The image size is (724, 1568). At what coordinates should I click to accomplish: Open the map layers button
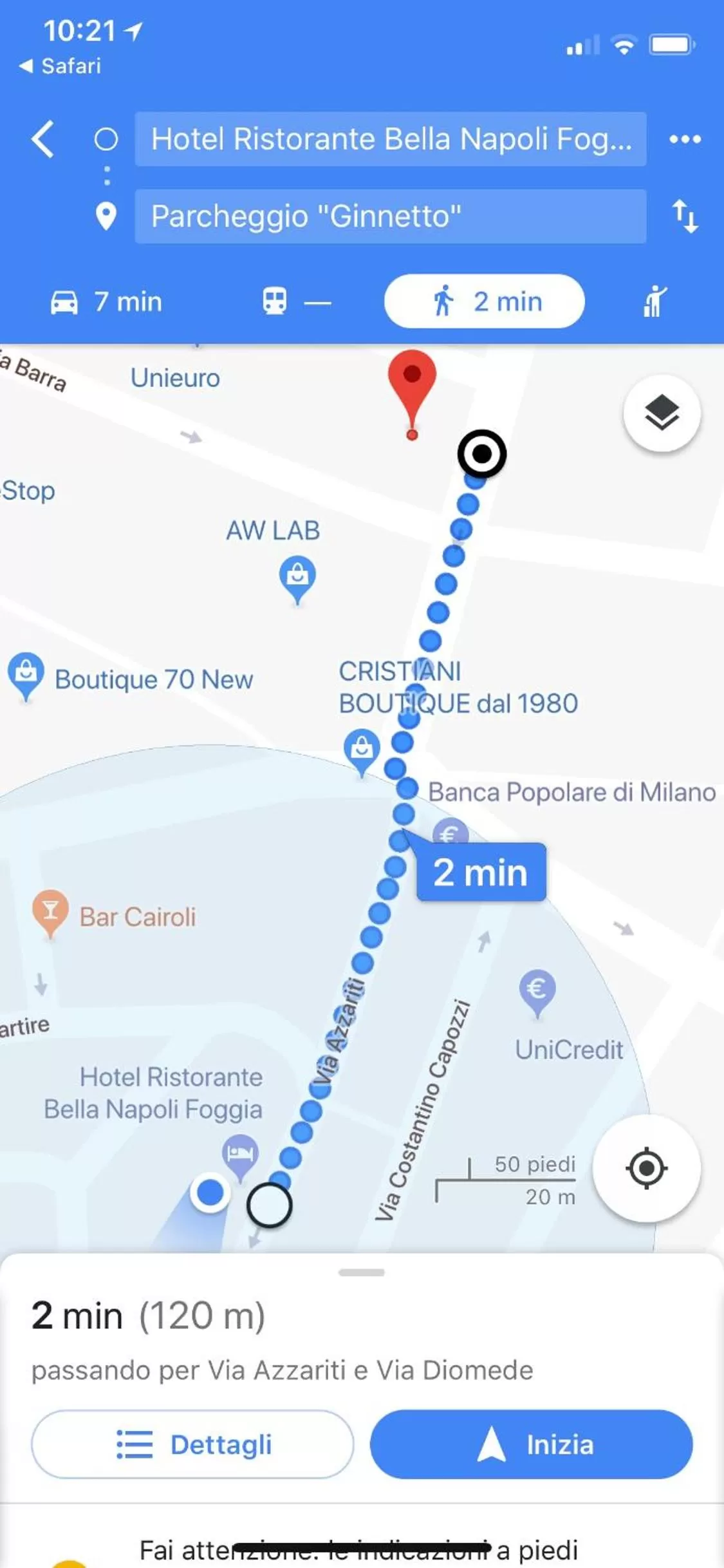[x=662, y=413]
